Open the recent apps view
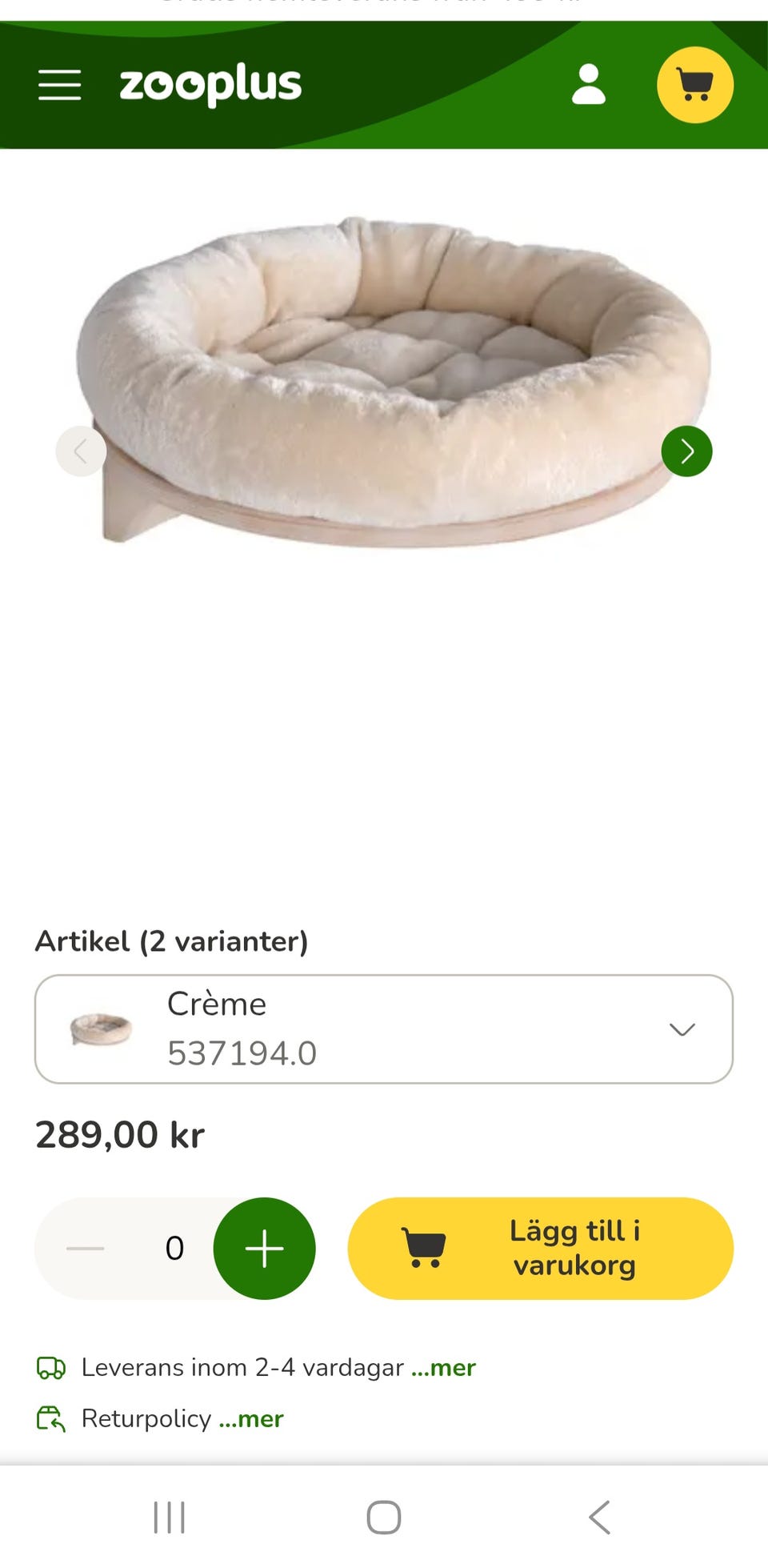 169,1517
